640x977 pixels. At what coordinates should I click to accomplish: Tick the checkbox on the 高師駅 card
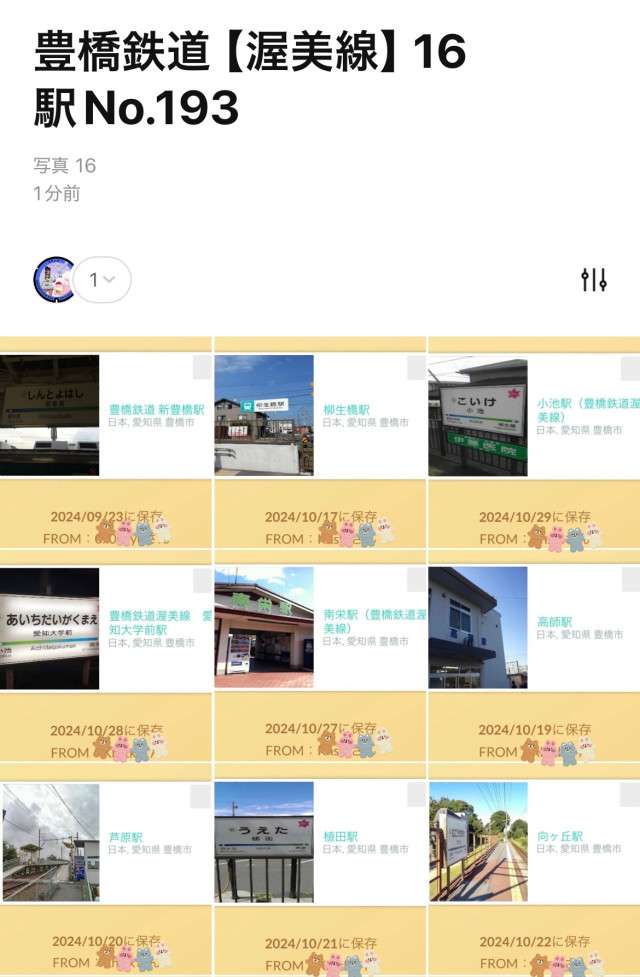[x=630, y=581]
